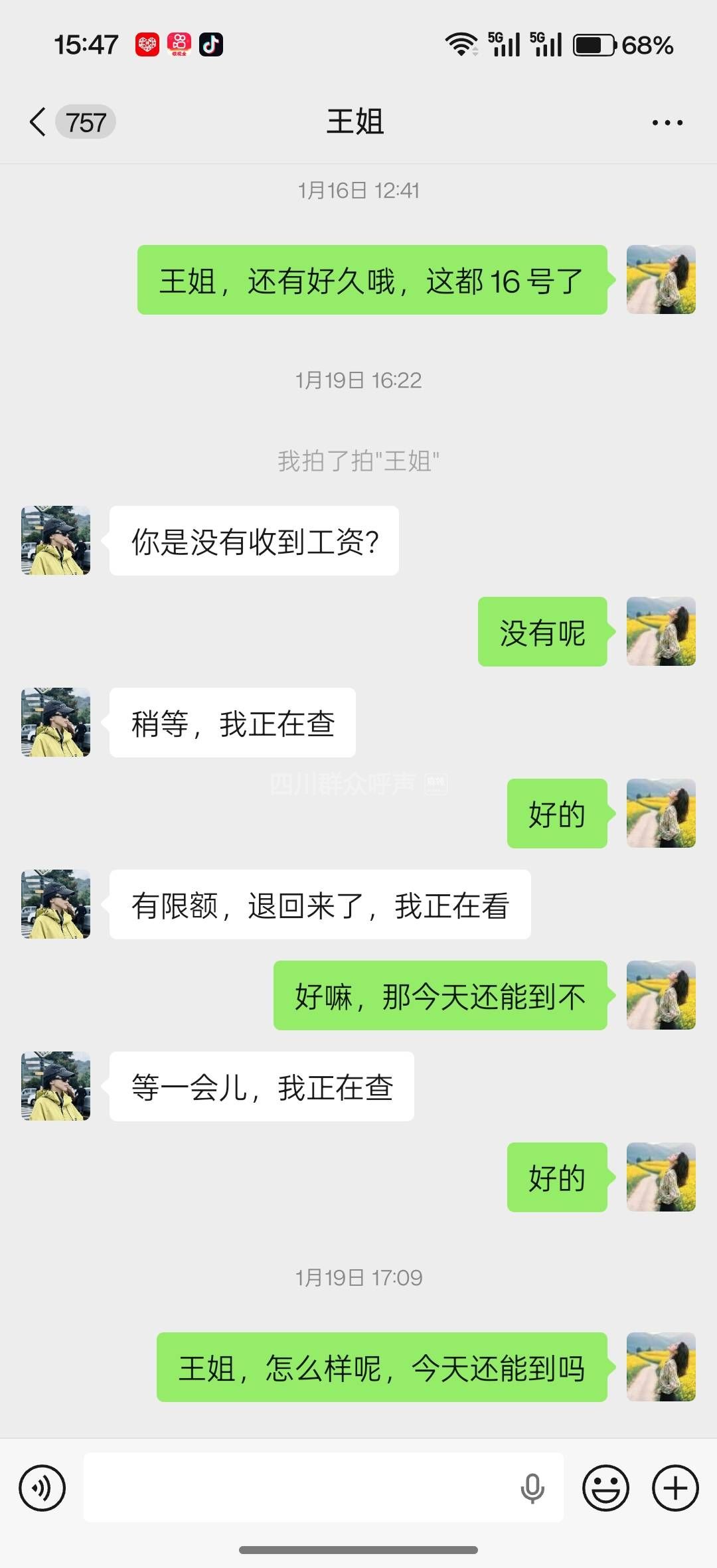Switch to voice message input
Image resolution: width=717 pixels, height=1568 pixels.
(42, 1488)
